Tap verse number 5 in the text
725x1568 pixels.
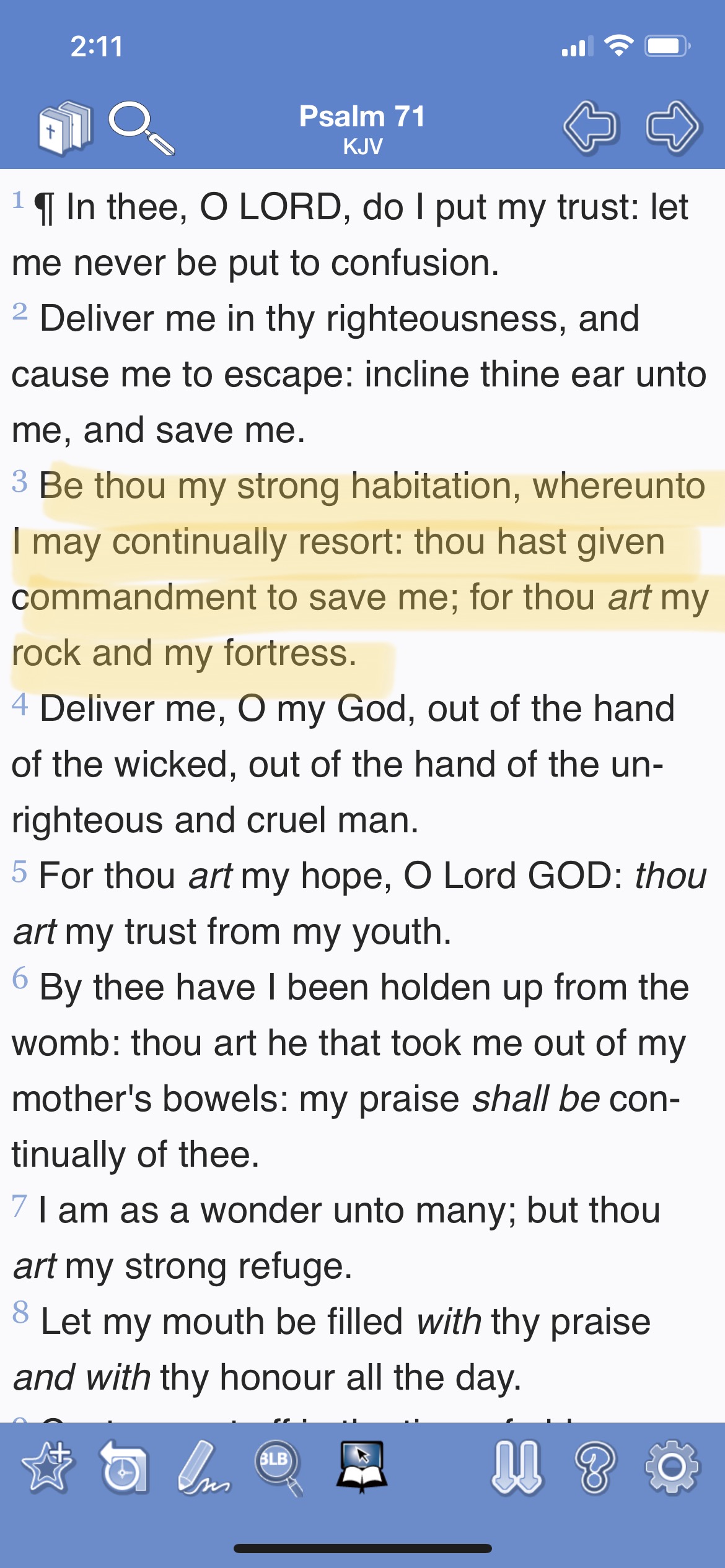[x=19, y=872]
